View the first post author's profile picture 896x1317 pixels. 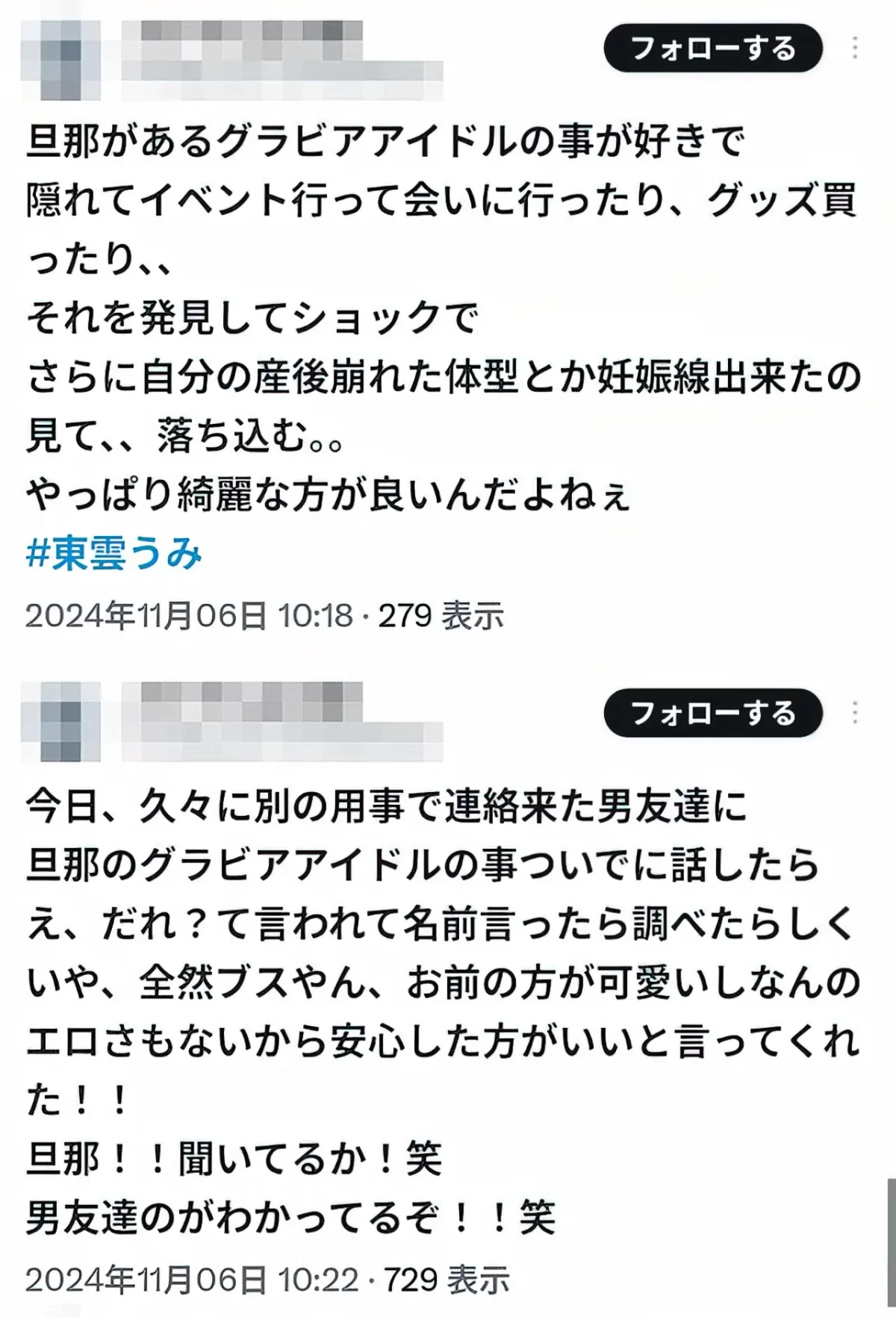pos(61,61)
